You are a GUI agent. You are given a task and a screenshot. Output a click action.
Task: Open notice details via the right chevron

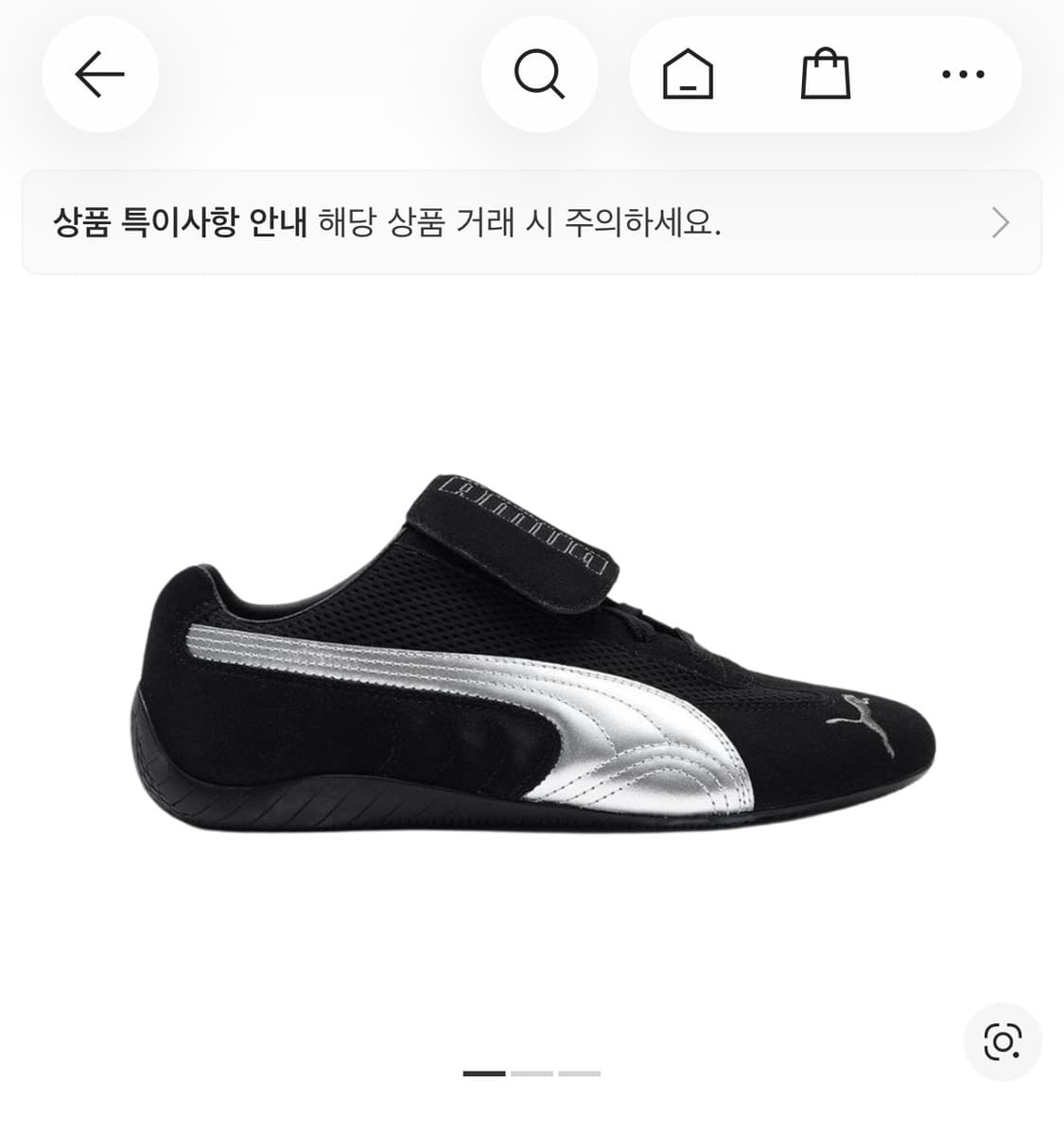(x=1002, y=221)
